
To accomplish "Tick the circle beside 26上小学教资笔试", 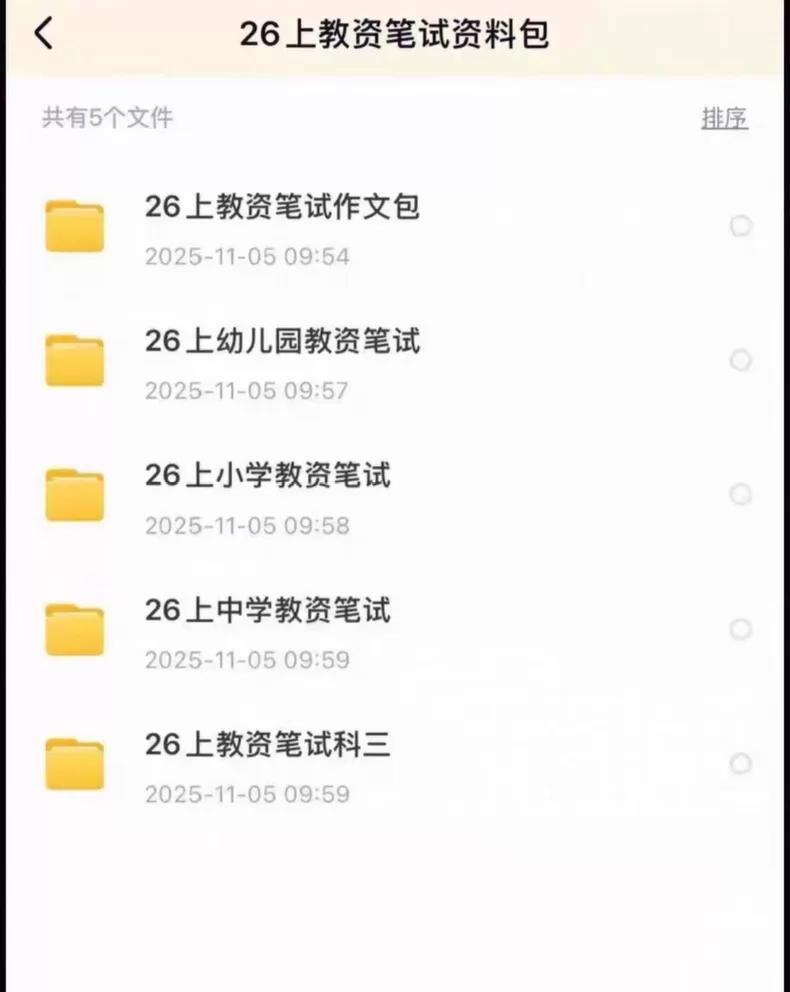I will tap(740, 494).
